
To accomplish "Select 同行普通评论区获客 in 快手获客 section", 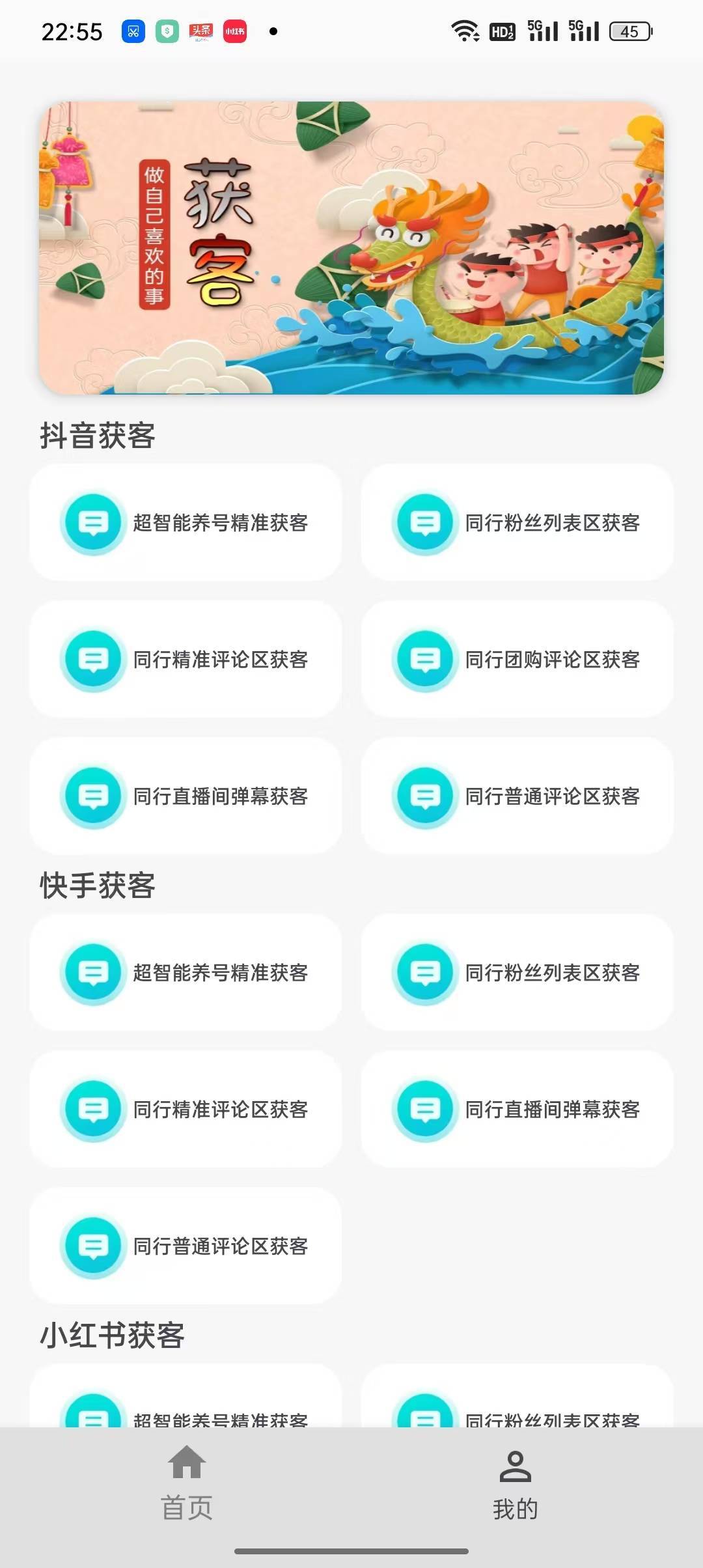I will [x=184, y=1247].
